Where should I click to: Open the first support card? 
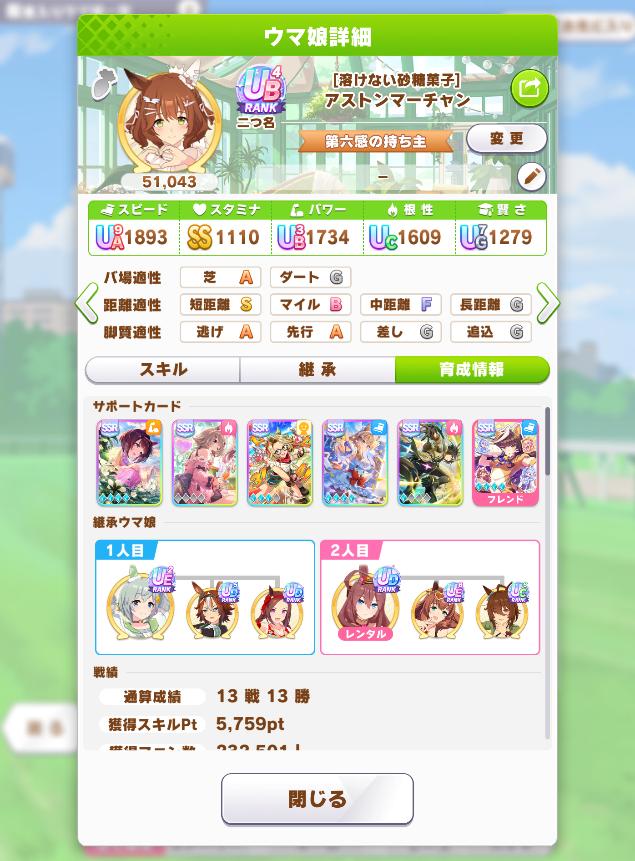(x=129, y=462)
